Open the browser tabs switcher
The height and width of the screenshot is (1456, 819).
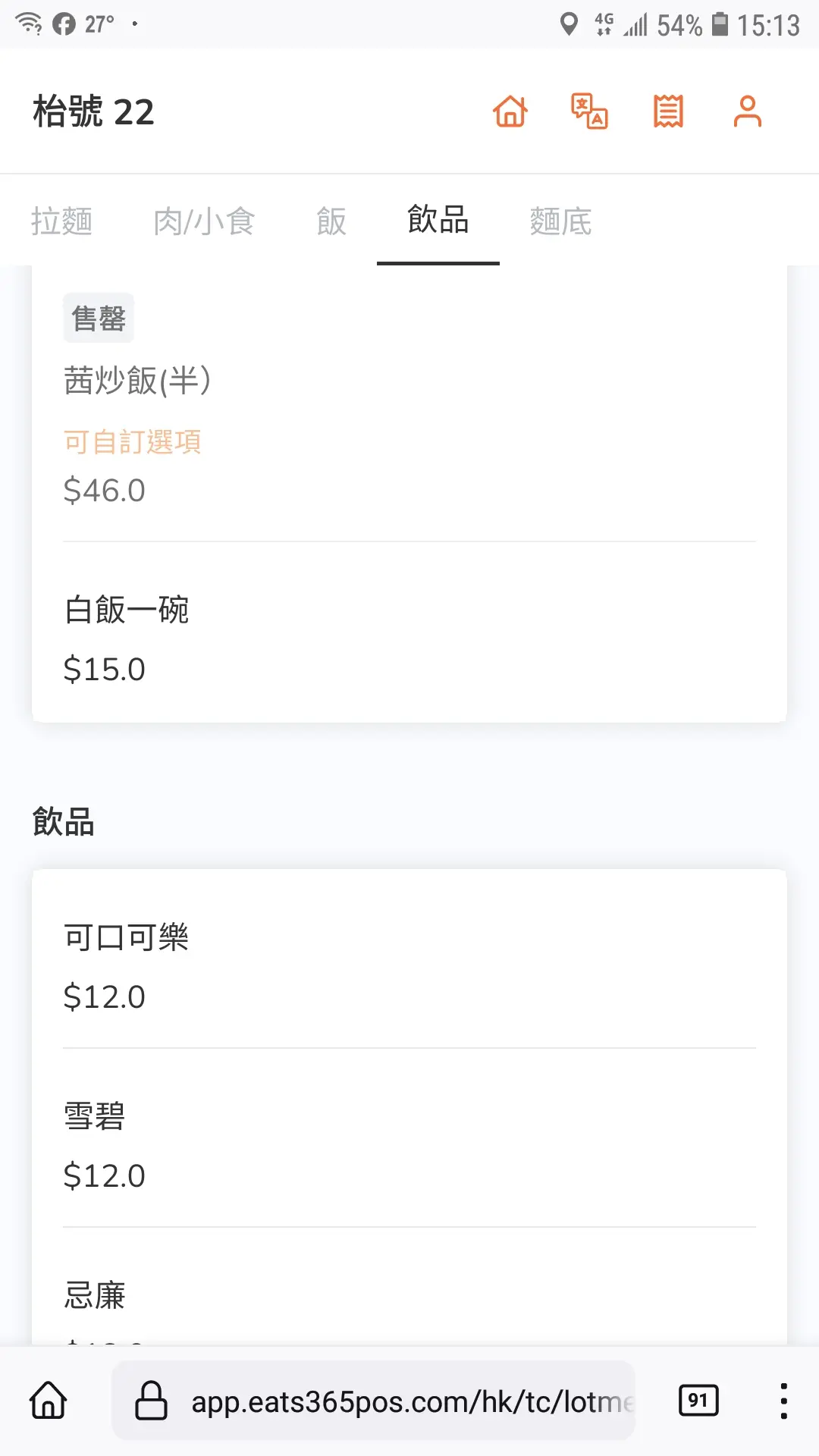click(698, 1401)
